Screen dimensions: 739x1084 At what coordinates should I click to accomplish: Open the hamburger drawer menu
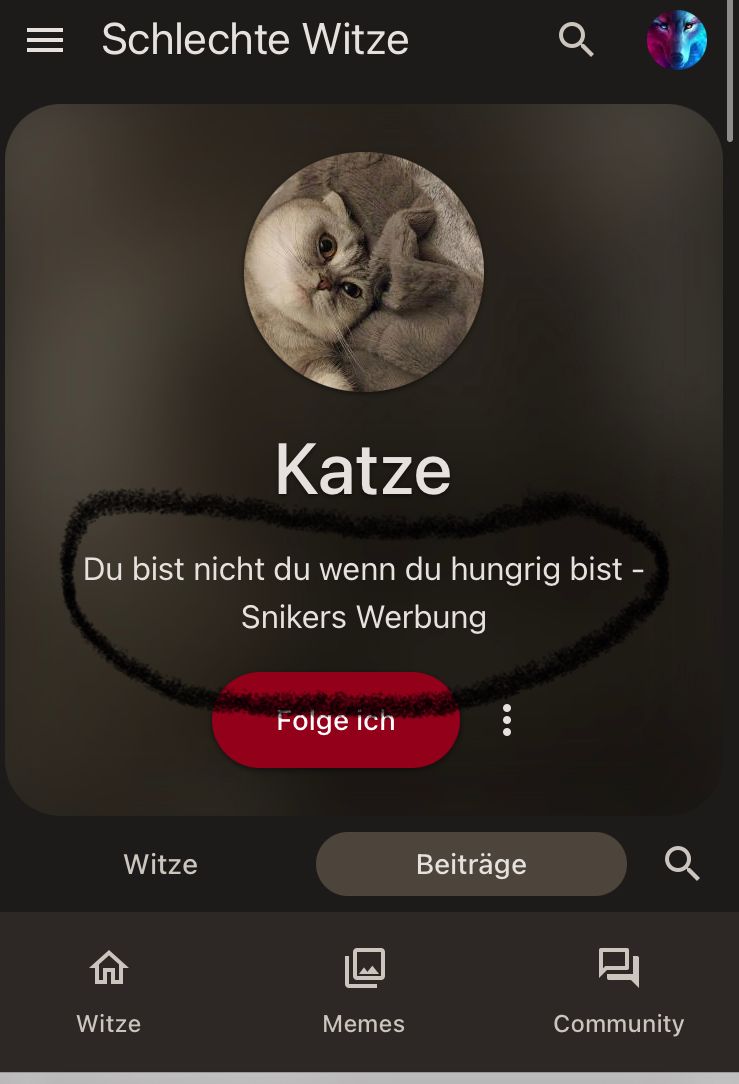pos(45,40)
